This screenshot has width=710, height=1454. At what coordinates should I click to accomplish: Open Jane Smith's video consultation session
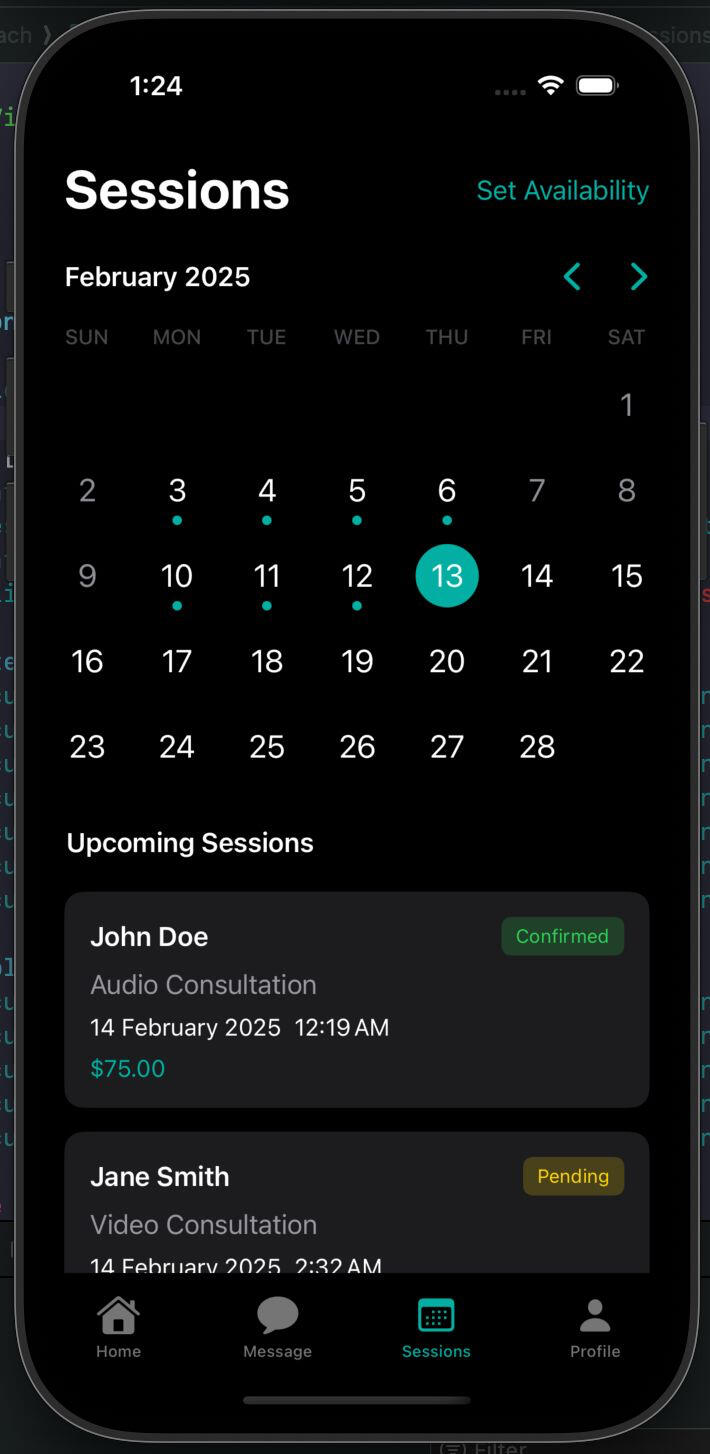[x=357, y=1203]
